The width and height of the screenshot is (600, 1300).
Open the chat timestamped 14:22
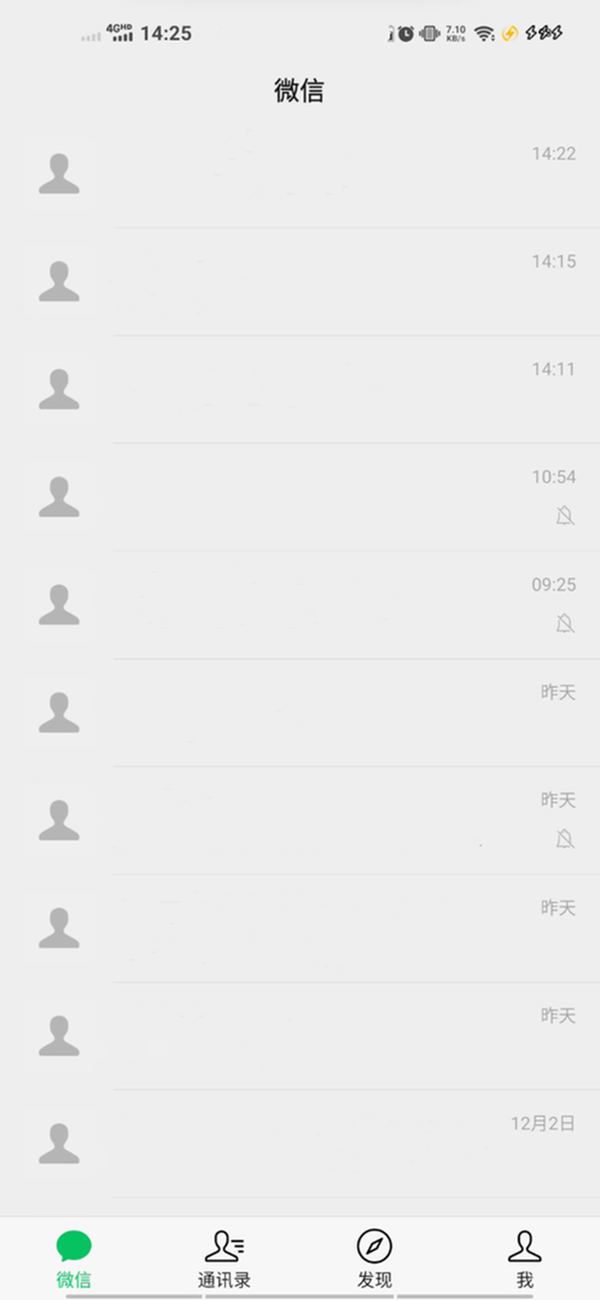(x=300, y=174)
